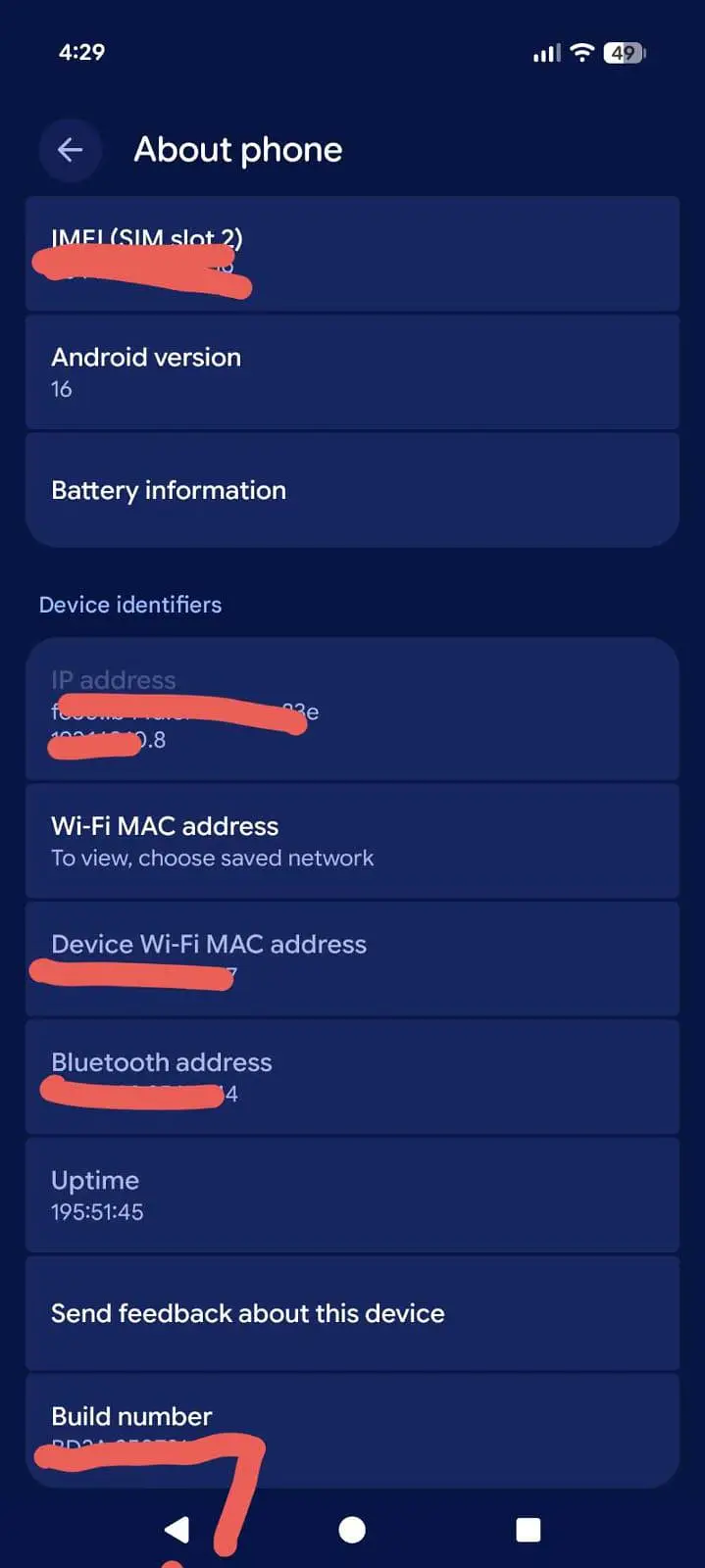Select the Device Wi-Fi MAC address row
705x1568 pixels.
pyautogui.click(x=353, y=958)
